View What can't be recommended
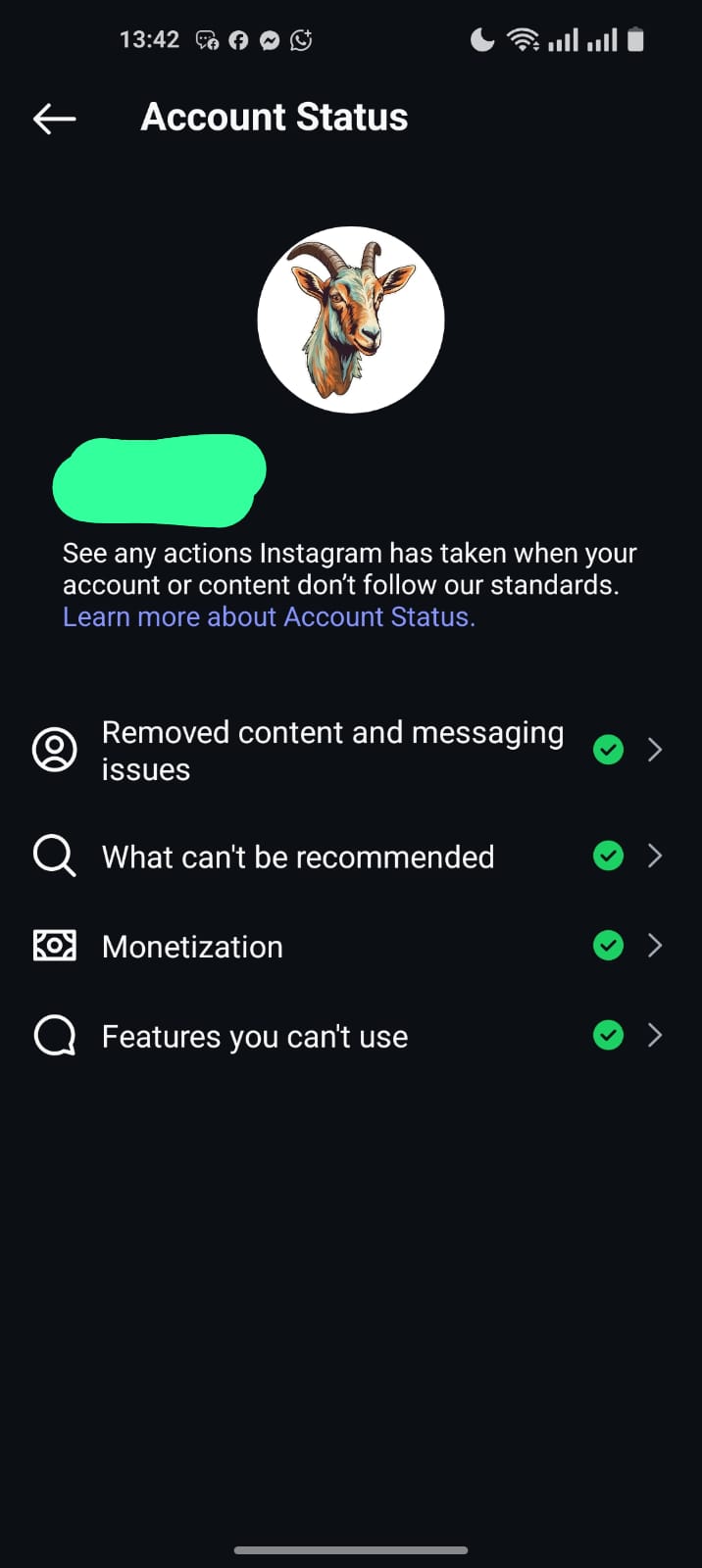702x1568 pixels. click(351, 857)
